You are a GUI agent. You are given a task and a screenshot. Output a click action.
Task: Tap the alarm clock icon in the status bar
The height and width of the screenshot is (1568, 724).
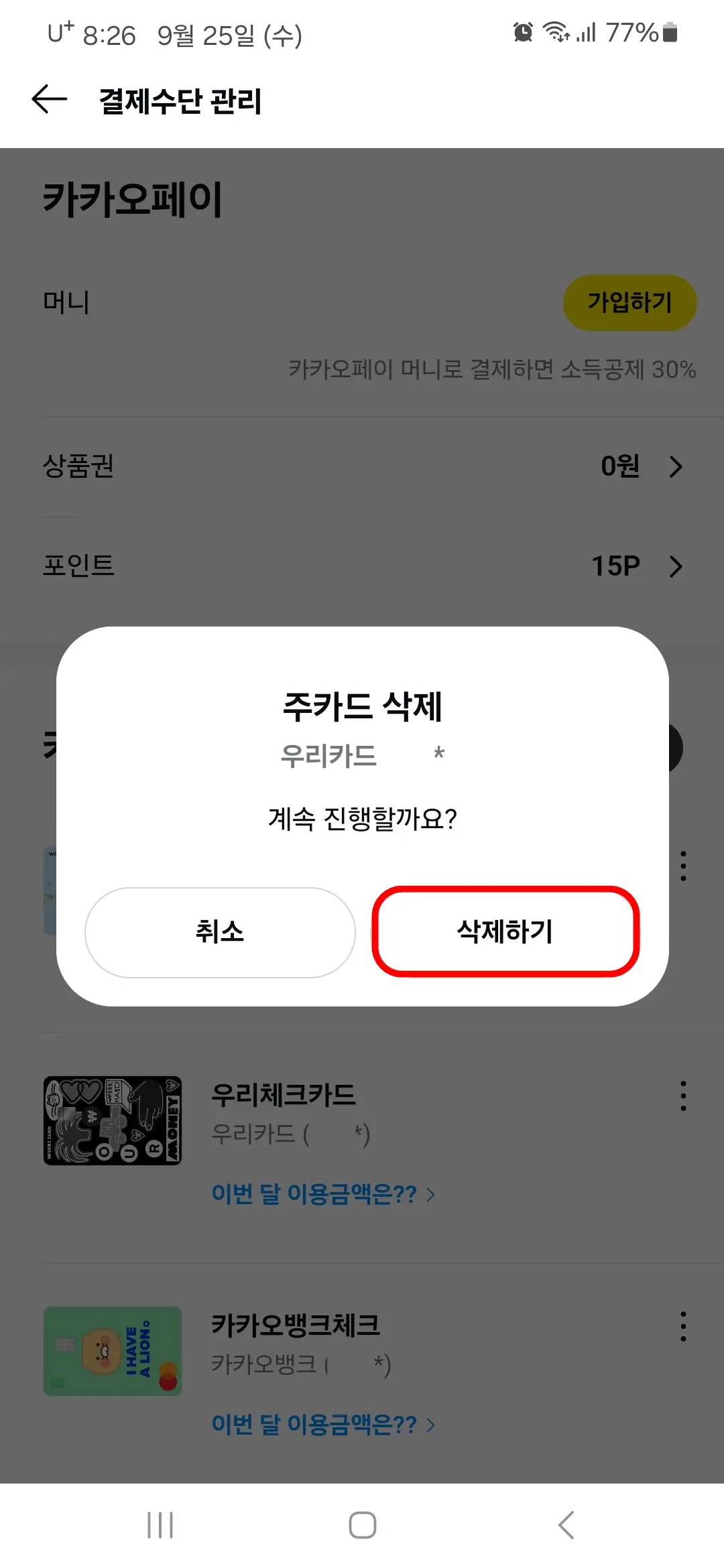[522, 31]
